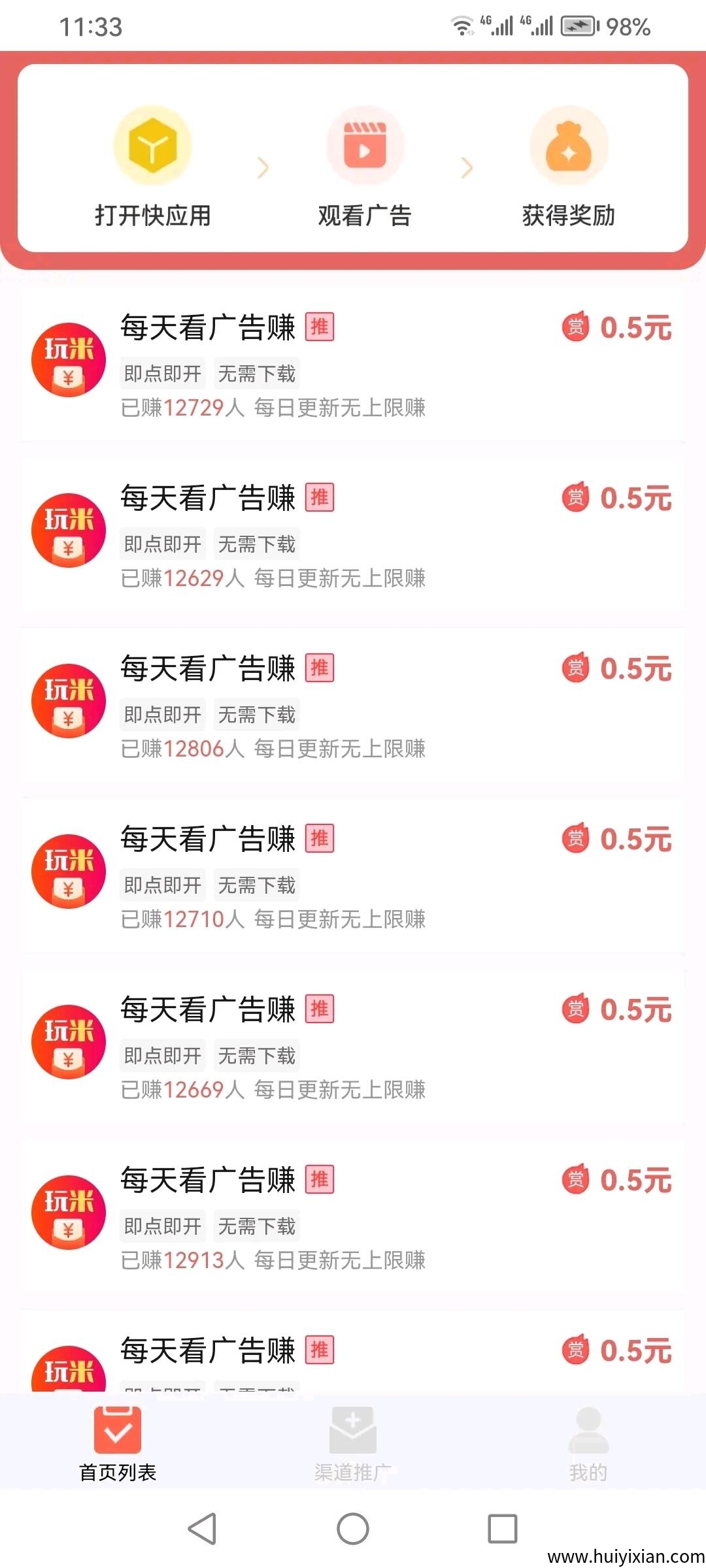Tap the 无需下载 tag on the second item

coord(257,544)
